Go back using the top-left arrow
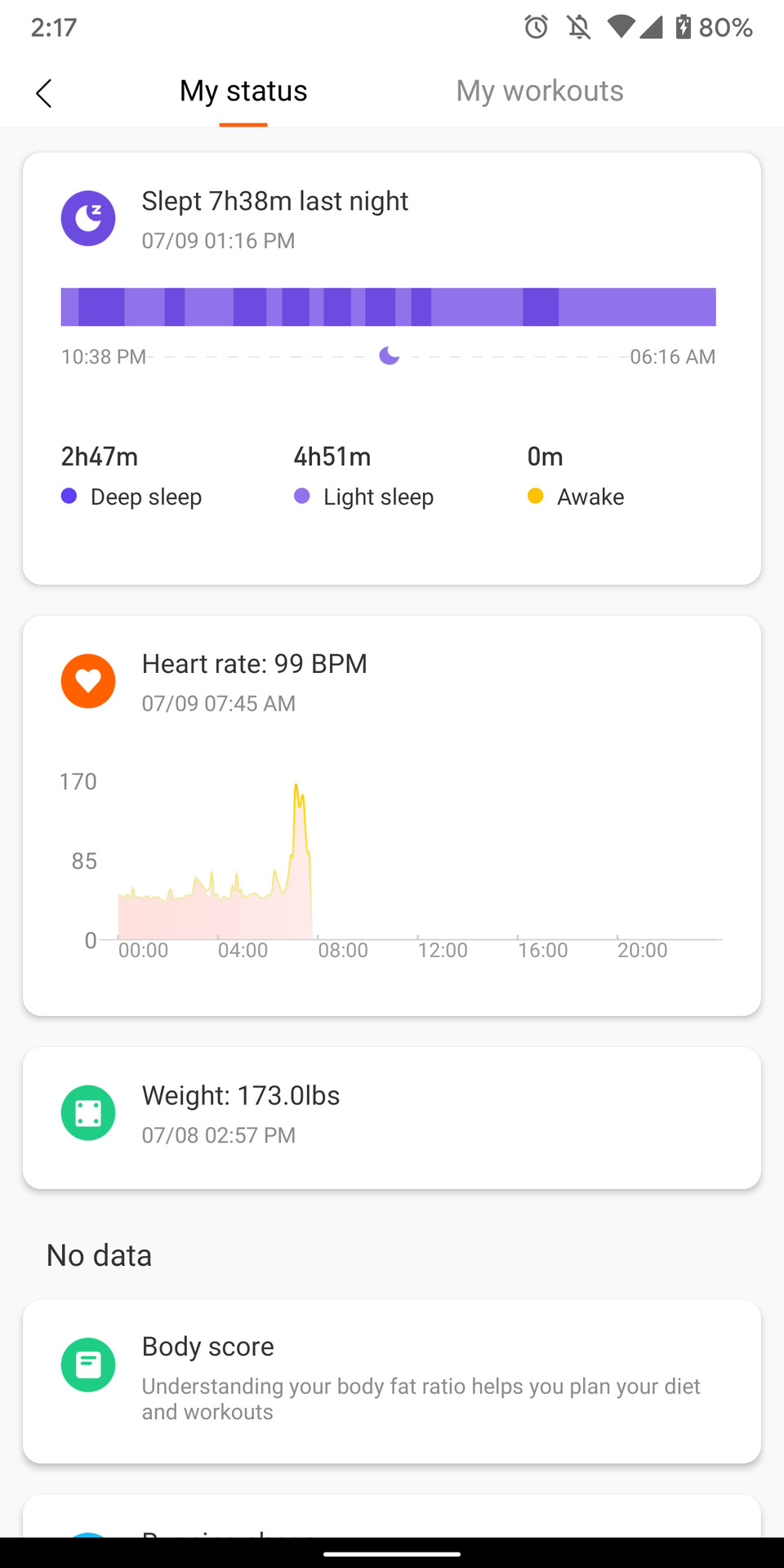 click(x=44, y=93)
